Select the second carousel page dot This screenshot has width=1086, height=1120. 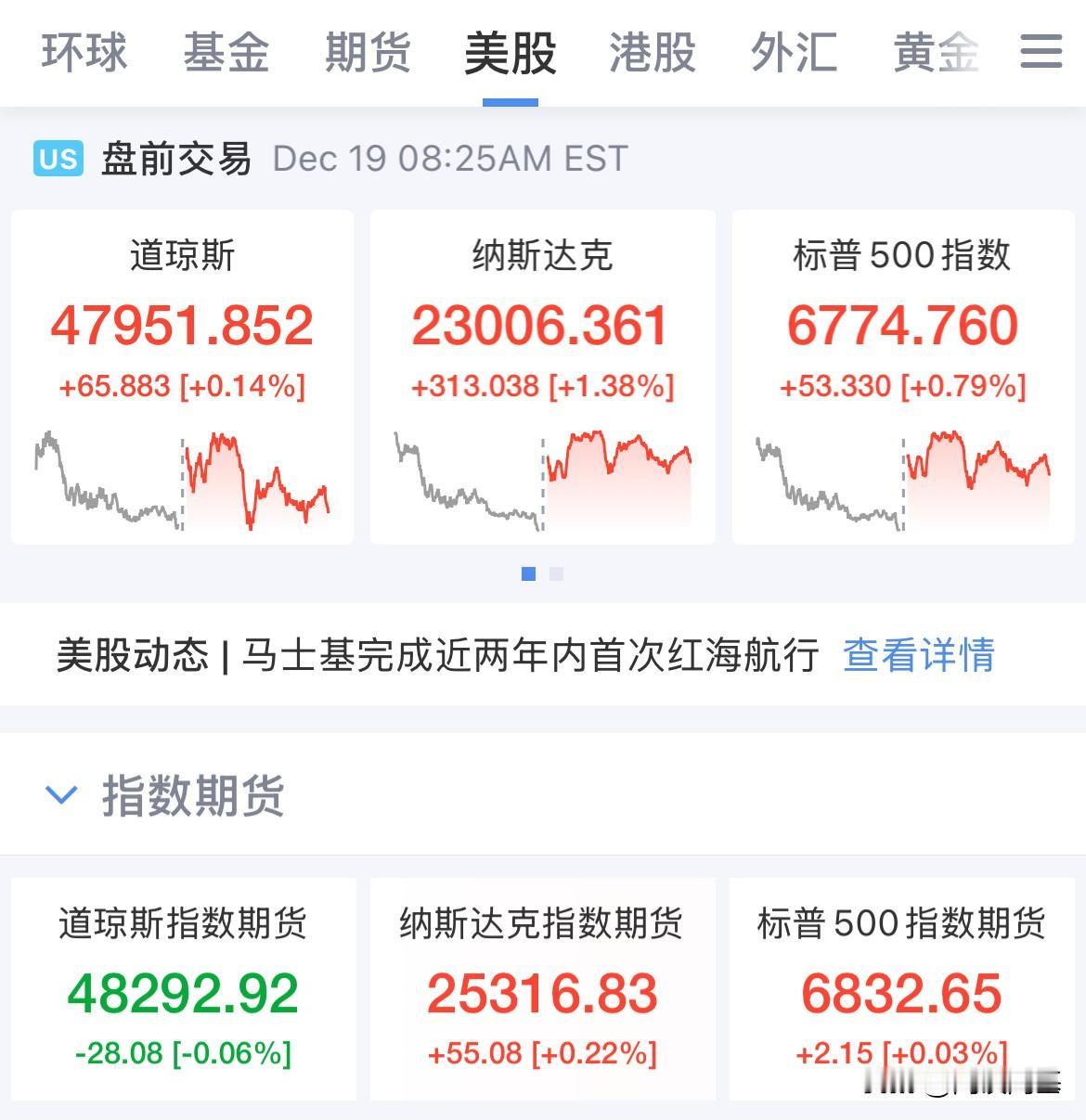click(x=556, y=573)
